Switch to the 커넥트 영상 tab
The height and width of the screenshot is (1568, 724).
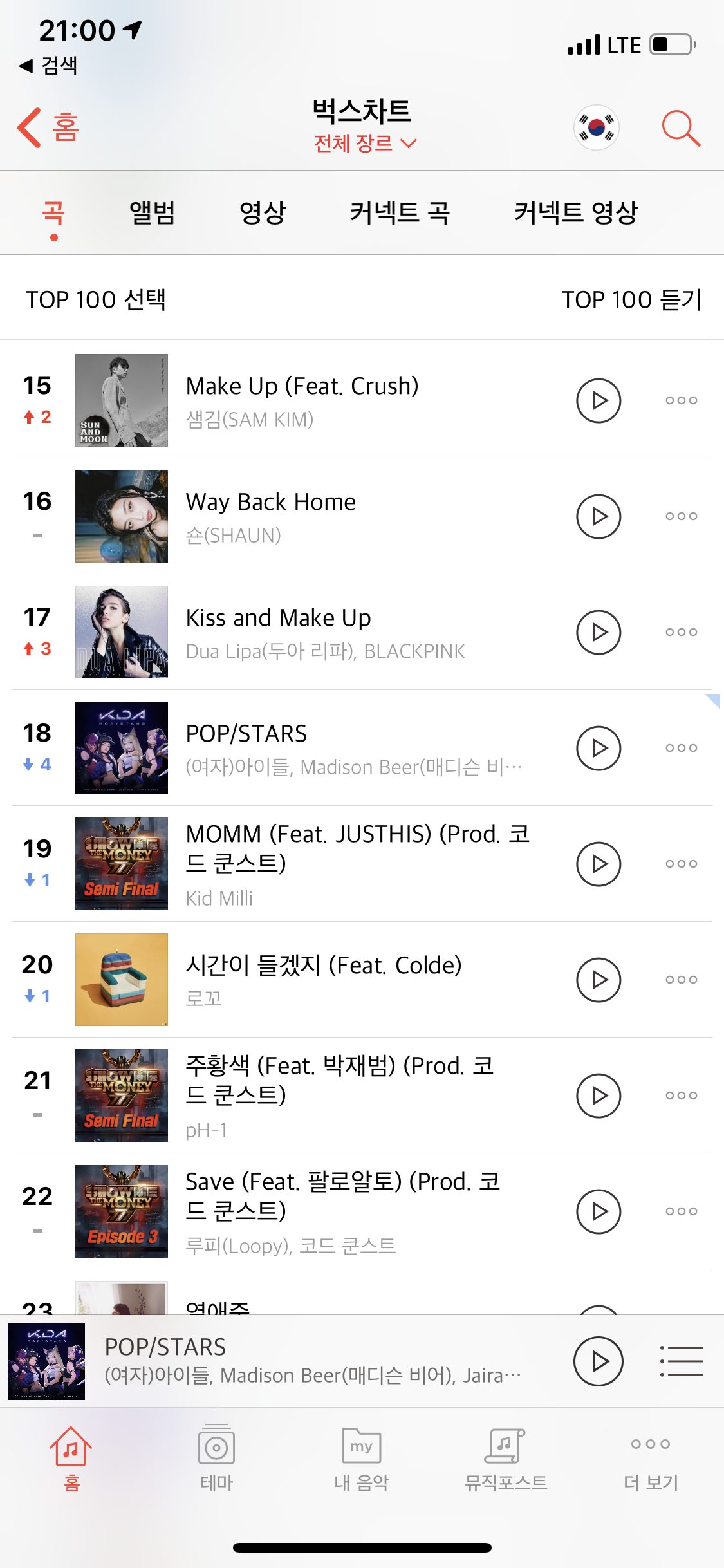pyautogui.click(x=575, y=213)
